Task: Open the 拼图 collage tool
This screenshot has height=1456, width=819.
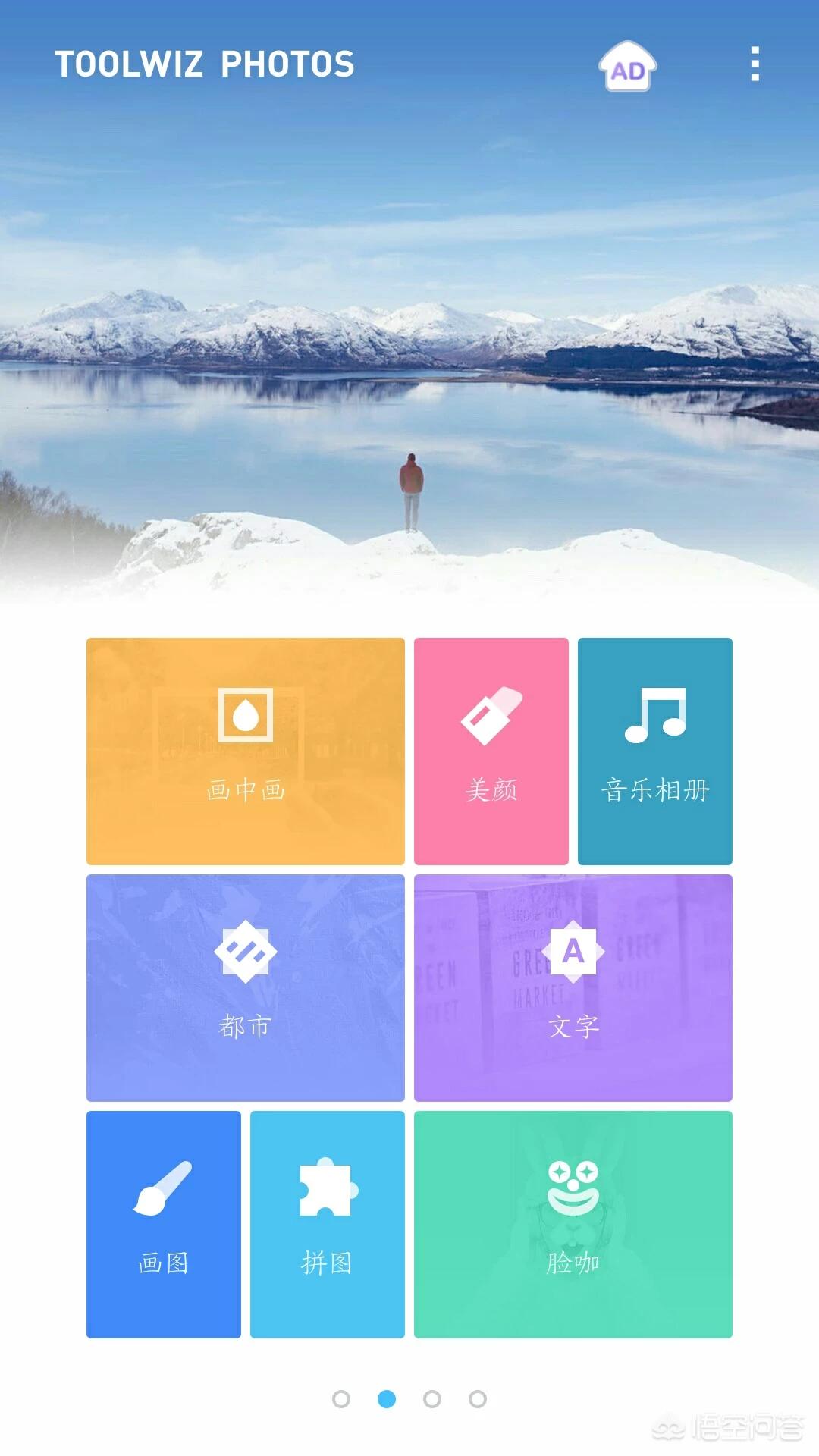Action: coord(328,1224)
